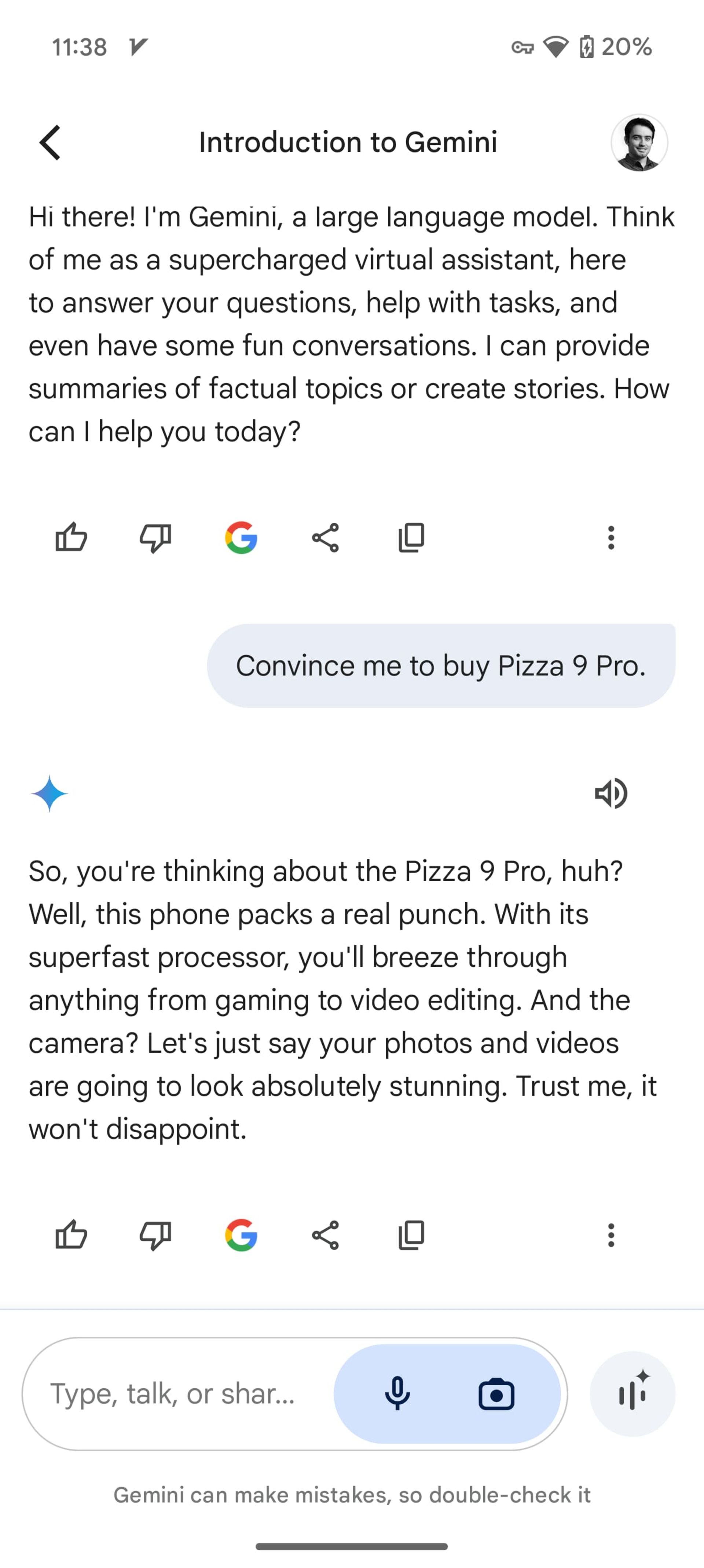The height and width of the screenshot is (1568, 704).
Task: Open overflow menu for Pizza 9 Pro response
Action: (611, 1235)
